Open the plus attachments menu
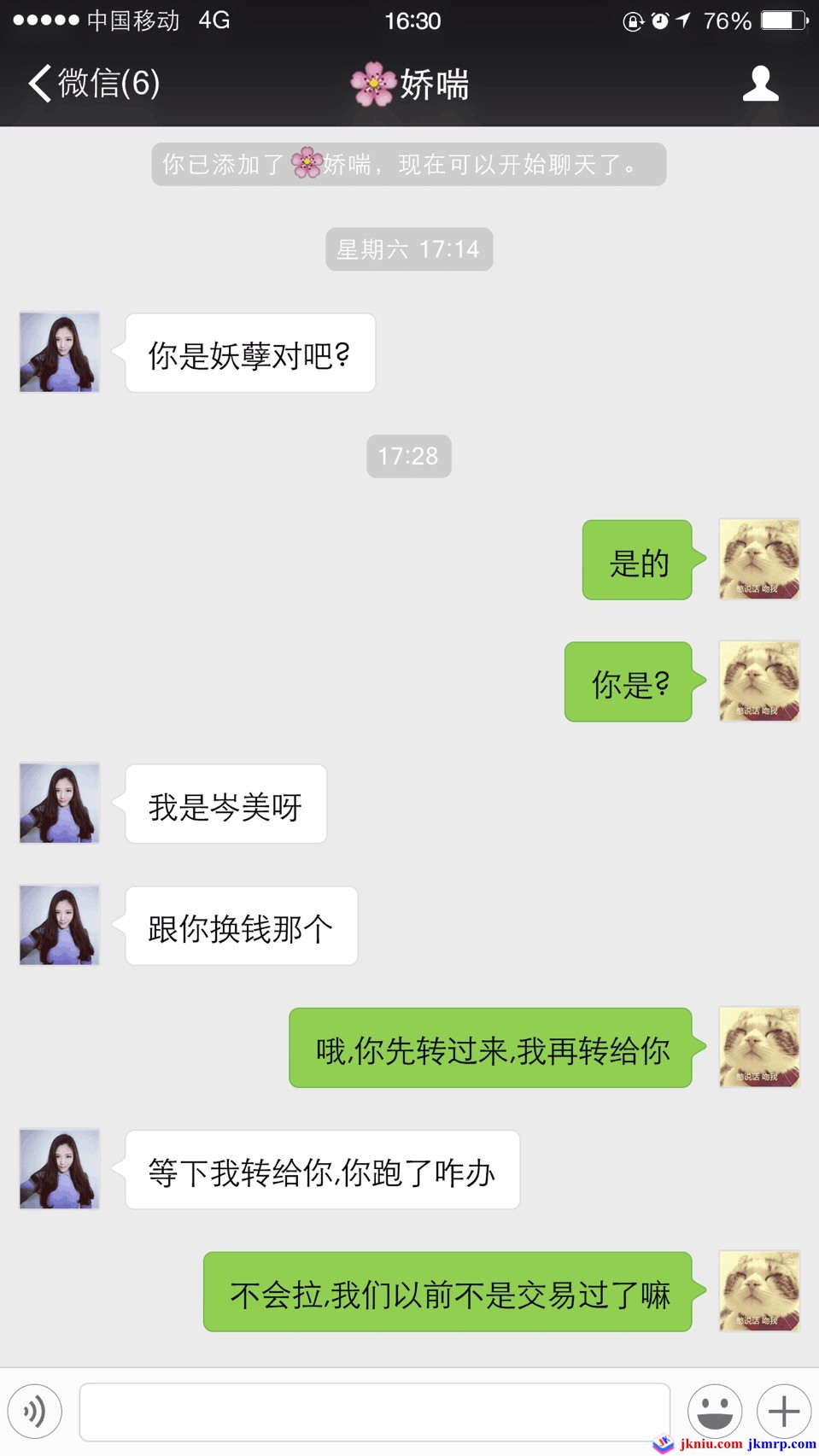The image size is (819, 1456). pyautogui.click(x=783, y=1411)
